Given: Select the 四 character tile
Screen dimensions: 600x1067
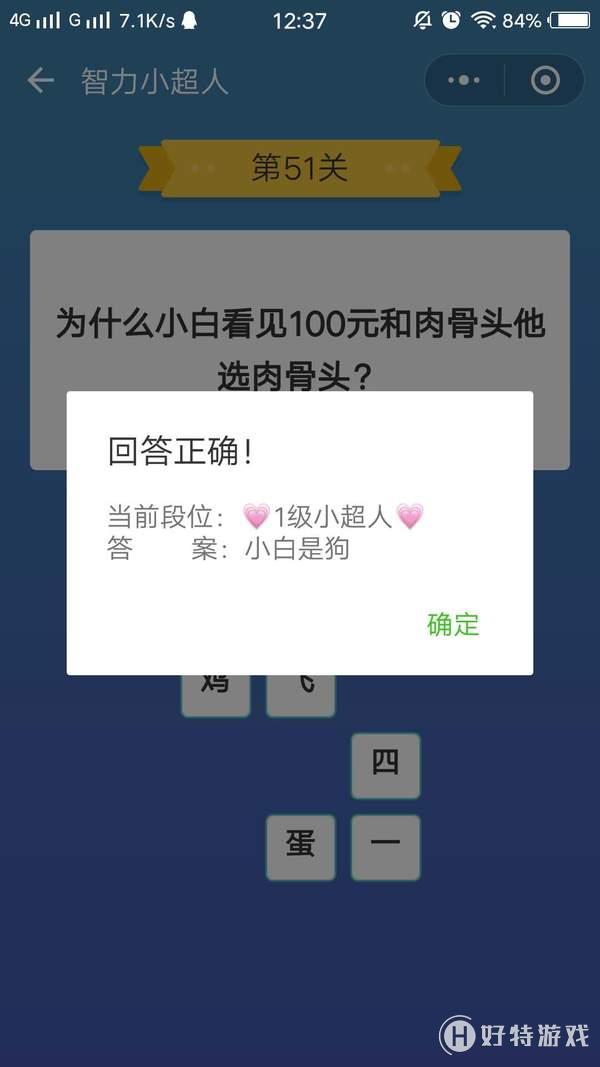Looking at the screenshot, I should (385, 765).
